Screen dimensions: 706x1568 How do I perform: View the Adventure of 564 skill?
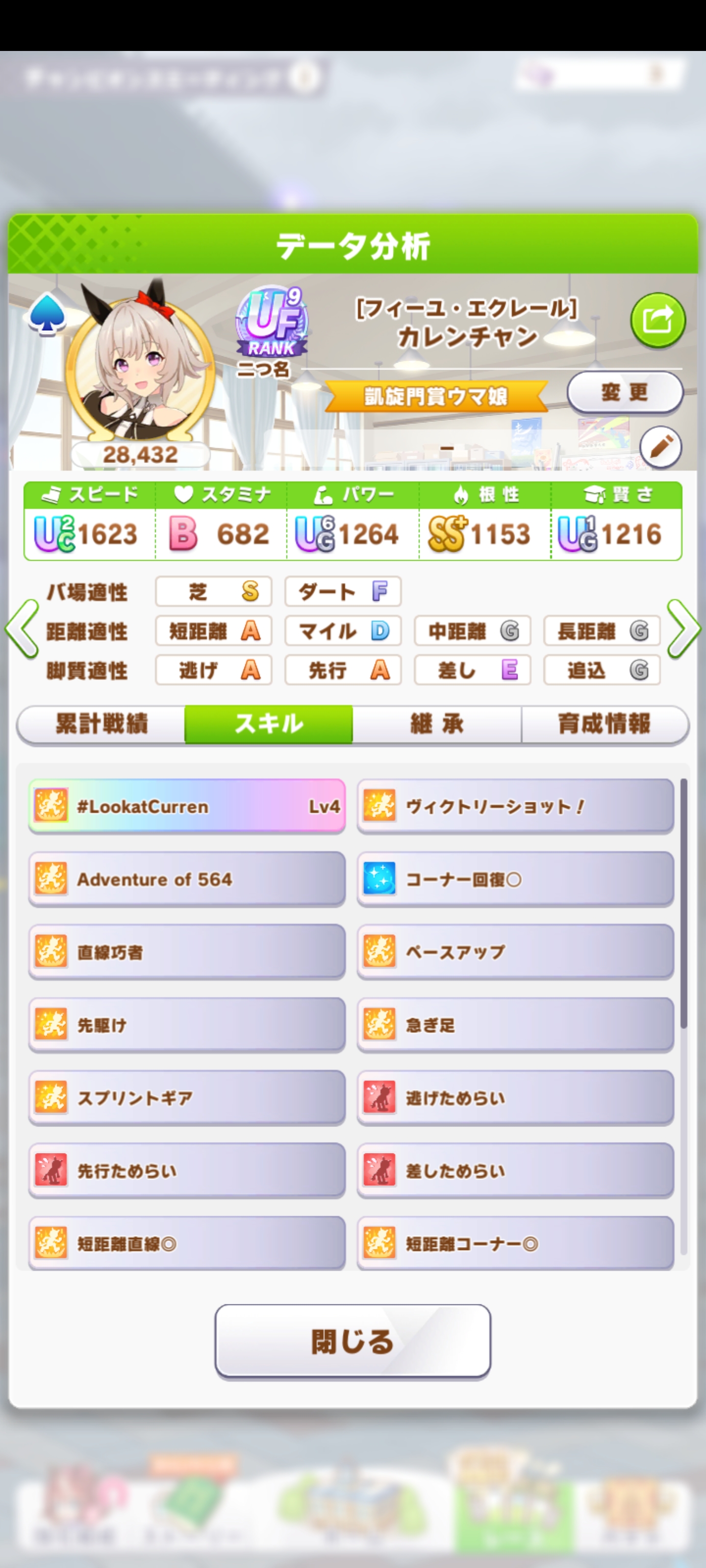pyautogui.click(x=187, y=879)
